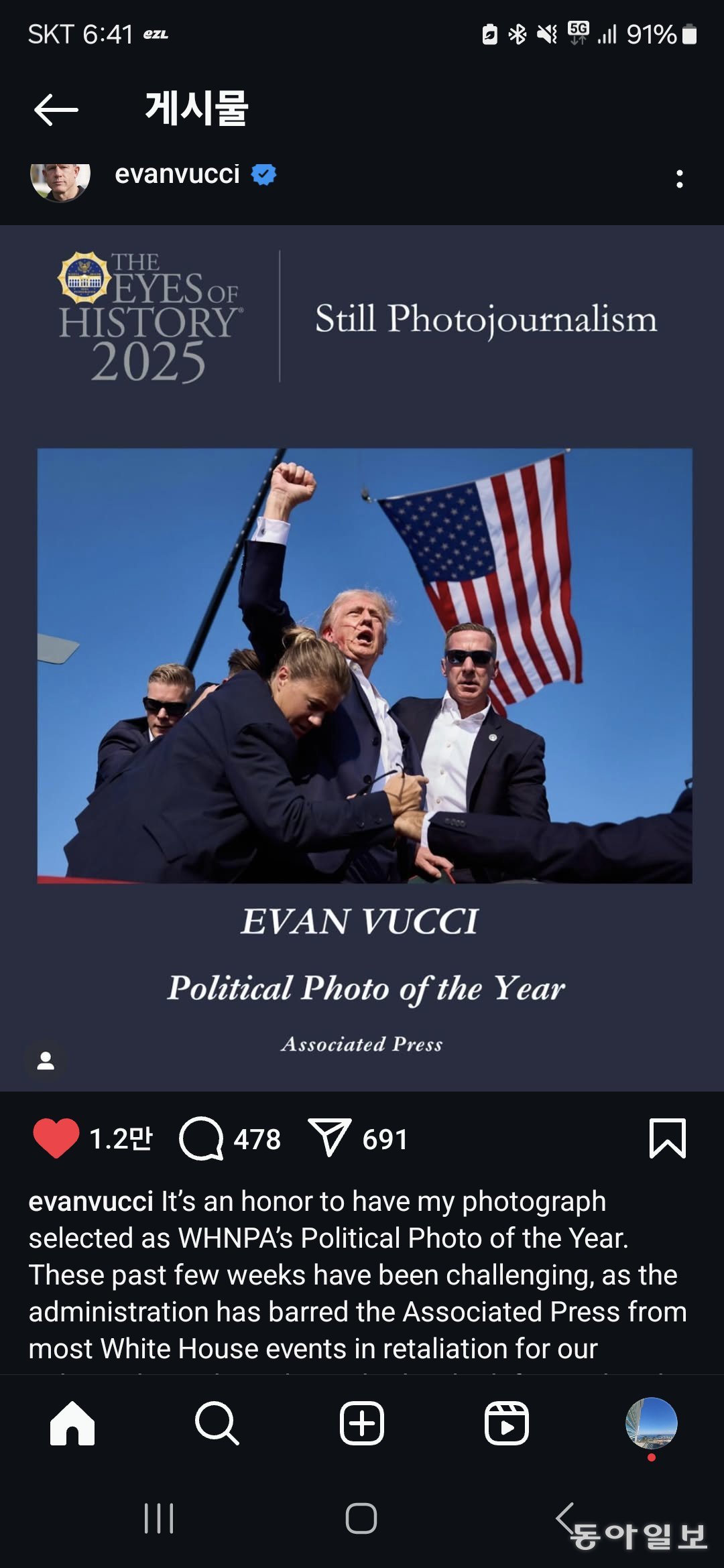Open my profile tab
Viewport: 724px width, 1568px height.
click(x=651, y=1422)
